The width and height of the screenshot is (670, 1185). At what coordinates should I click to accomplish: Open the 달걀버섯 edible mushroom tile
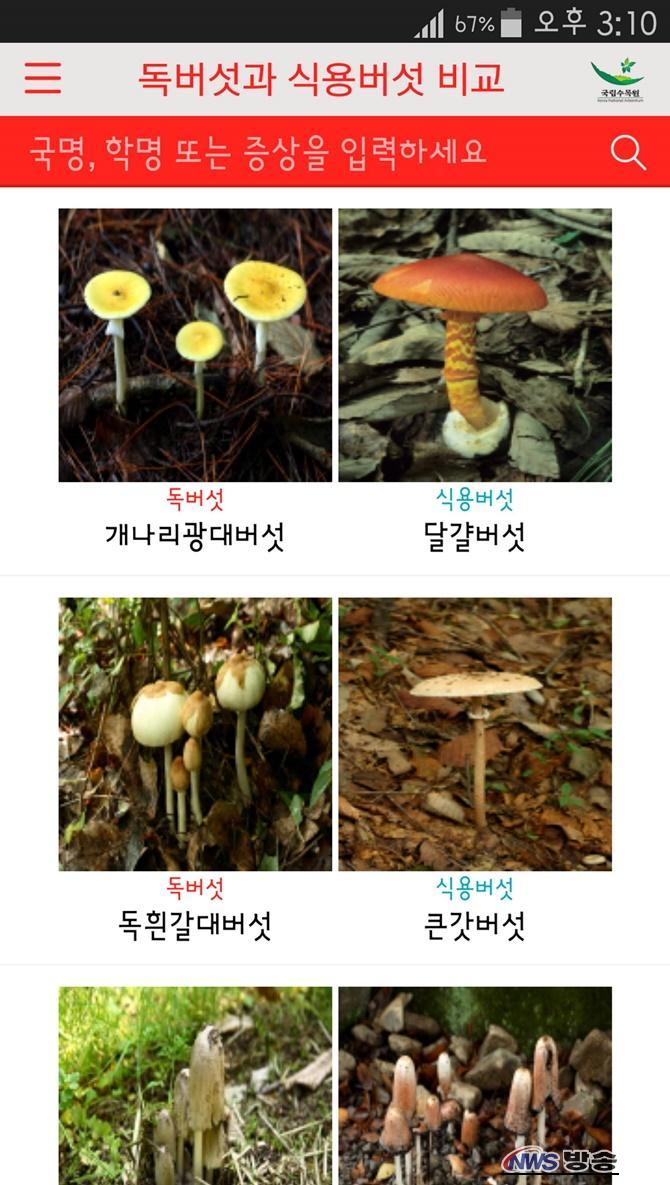tap(475, 382)
